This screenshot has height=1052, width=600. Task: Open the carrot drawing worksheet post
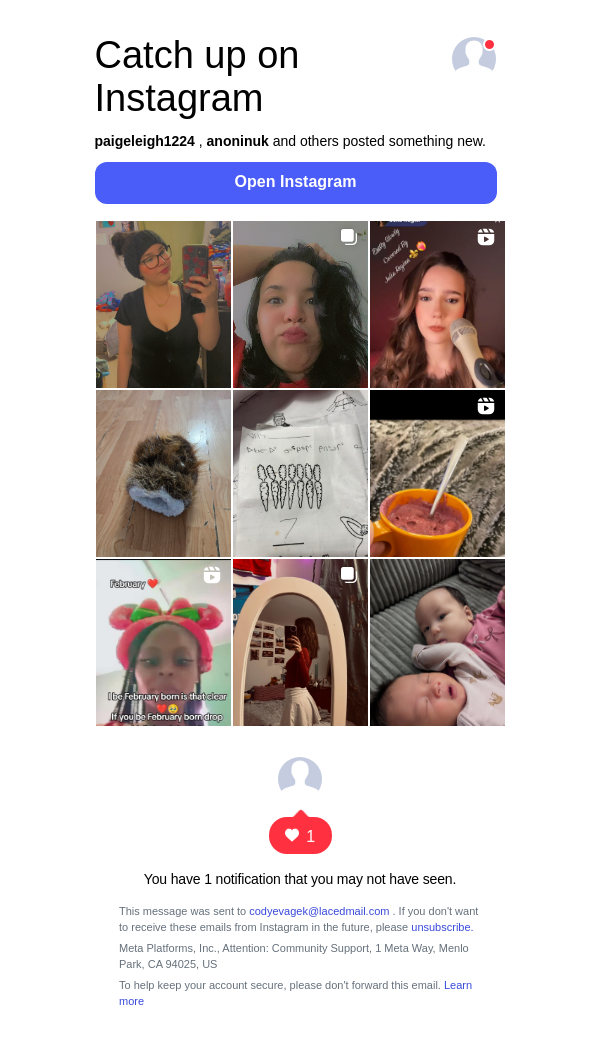click(x=300, y=473)
